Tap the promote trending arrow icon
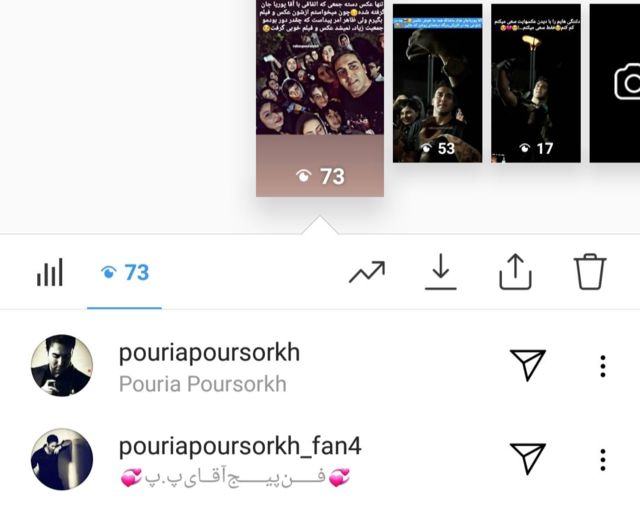This screenshot has width=640, height=521. [366, 272]
